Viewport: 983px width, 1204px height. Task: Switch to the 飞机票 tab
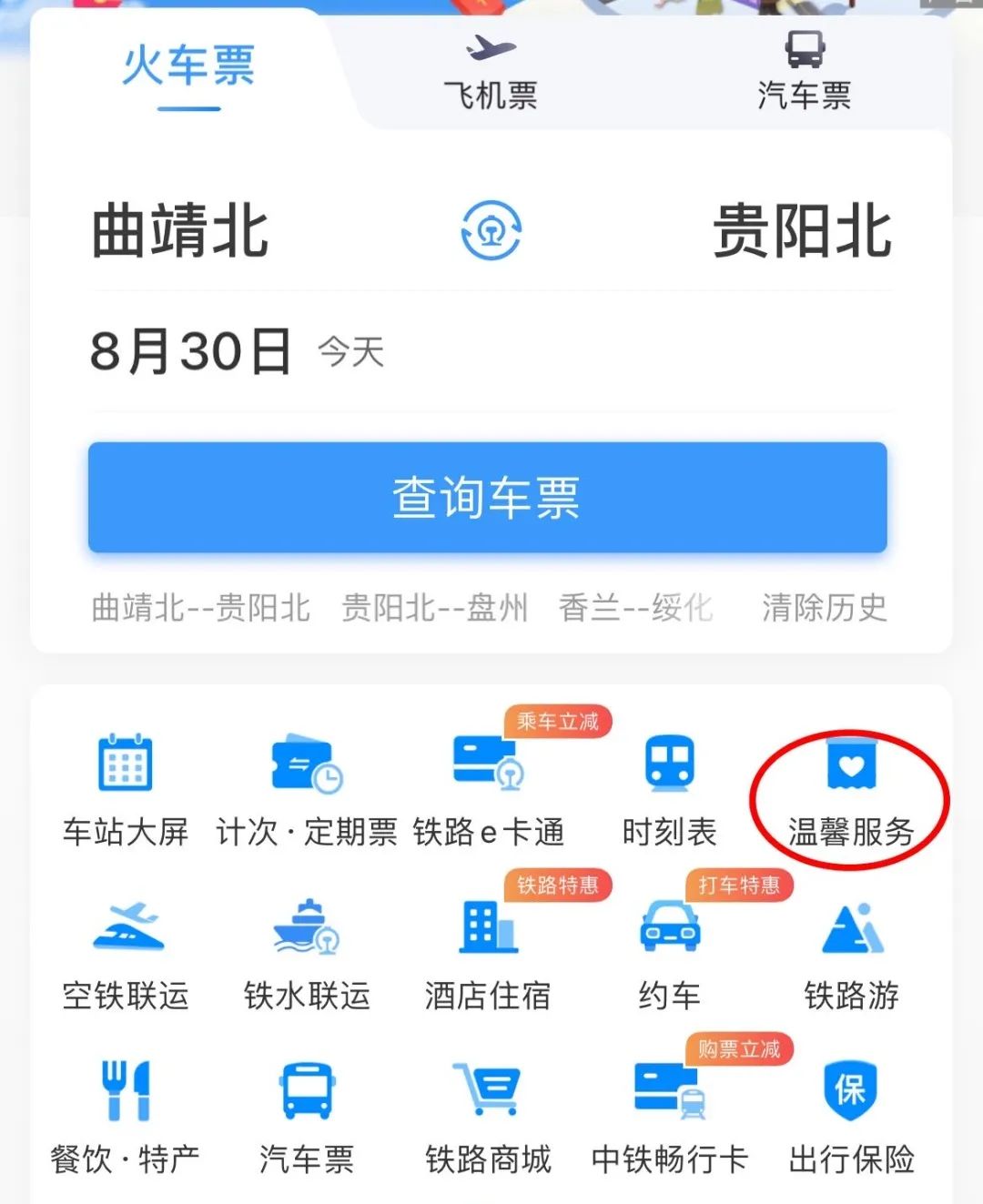coord(489,68)
